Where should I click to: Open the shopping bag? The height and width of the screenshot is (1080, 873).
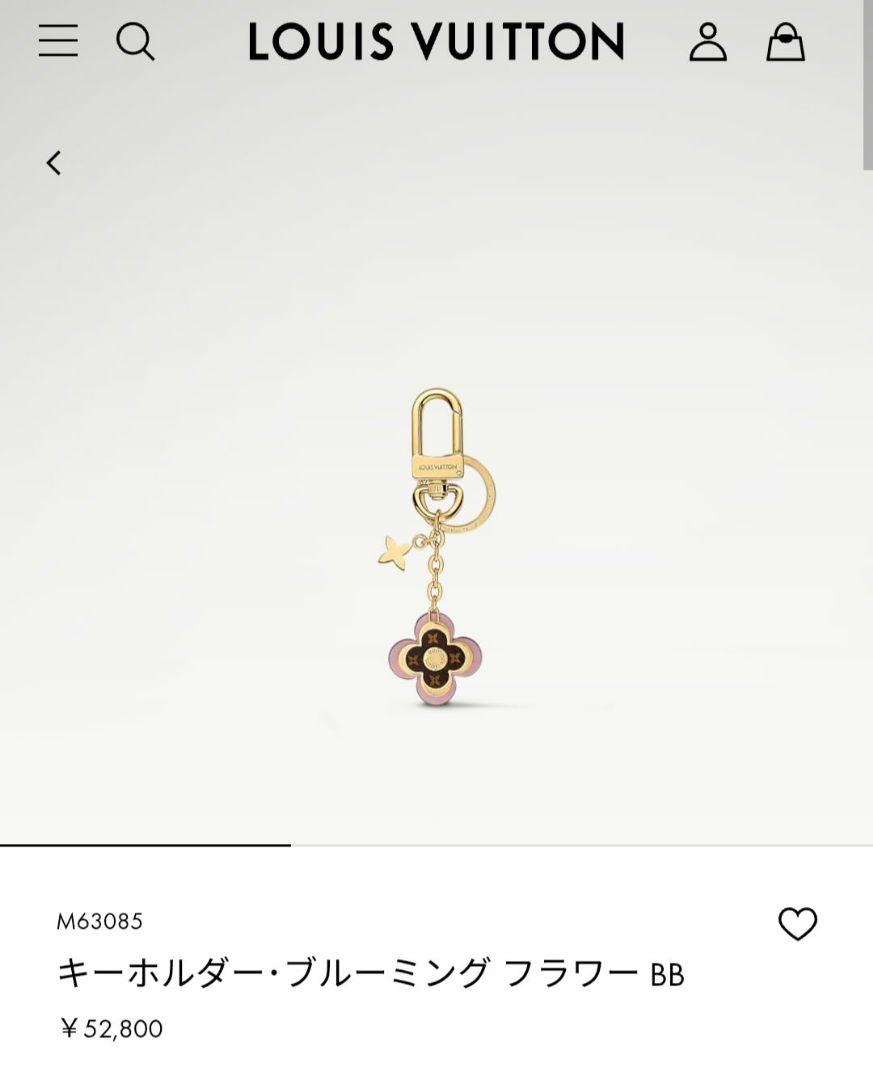pos(785,42)
